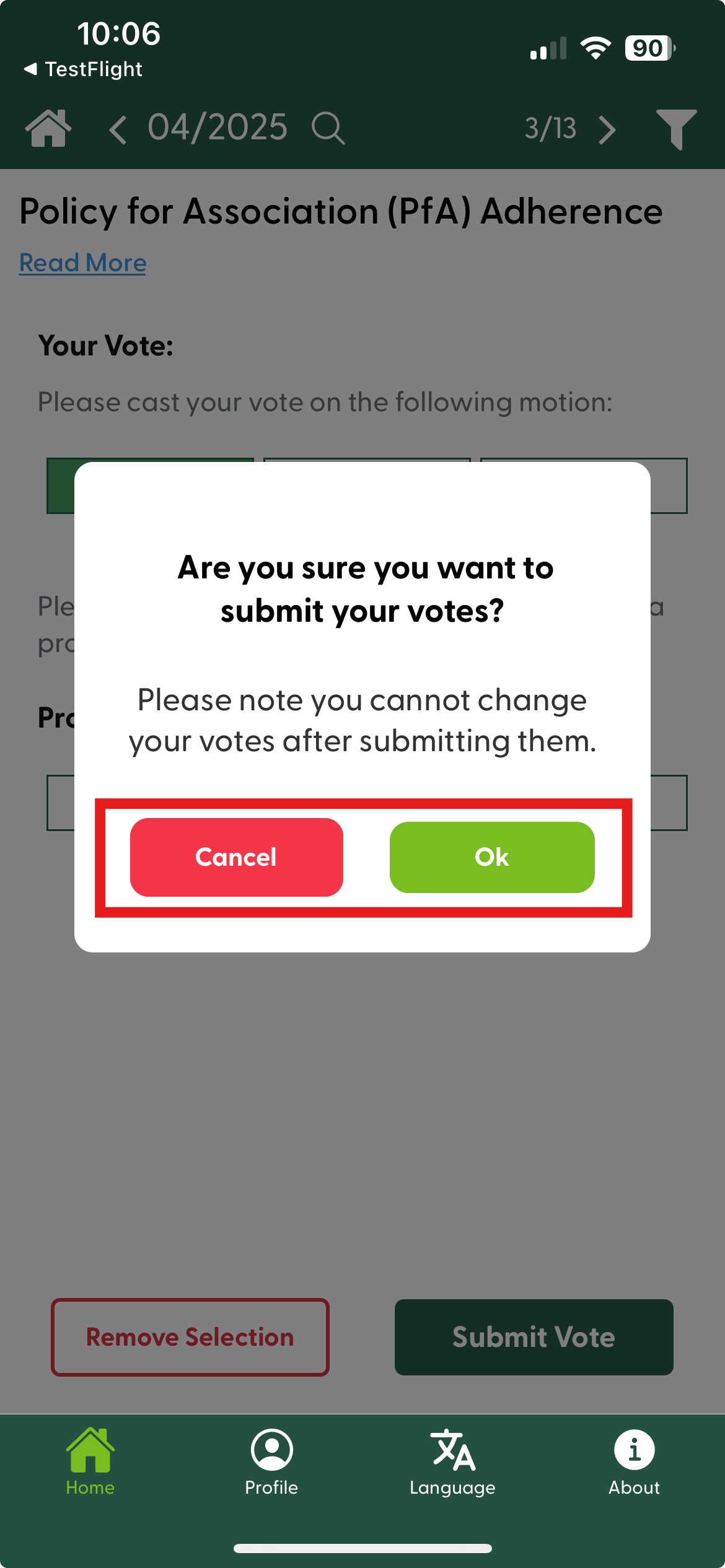Image resolution: width=725 pixels, height=1568 pixels.
Task: Go to the previous motion
Action: tap(117, 129)
